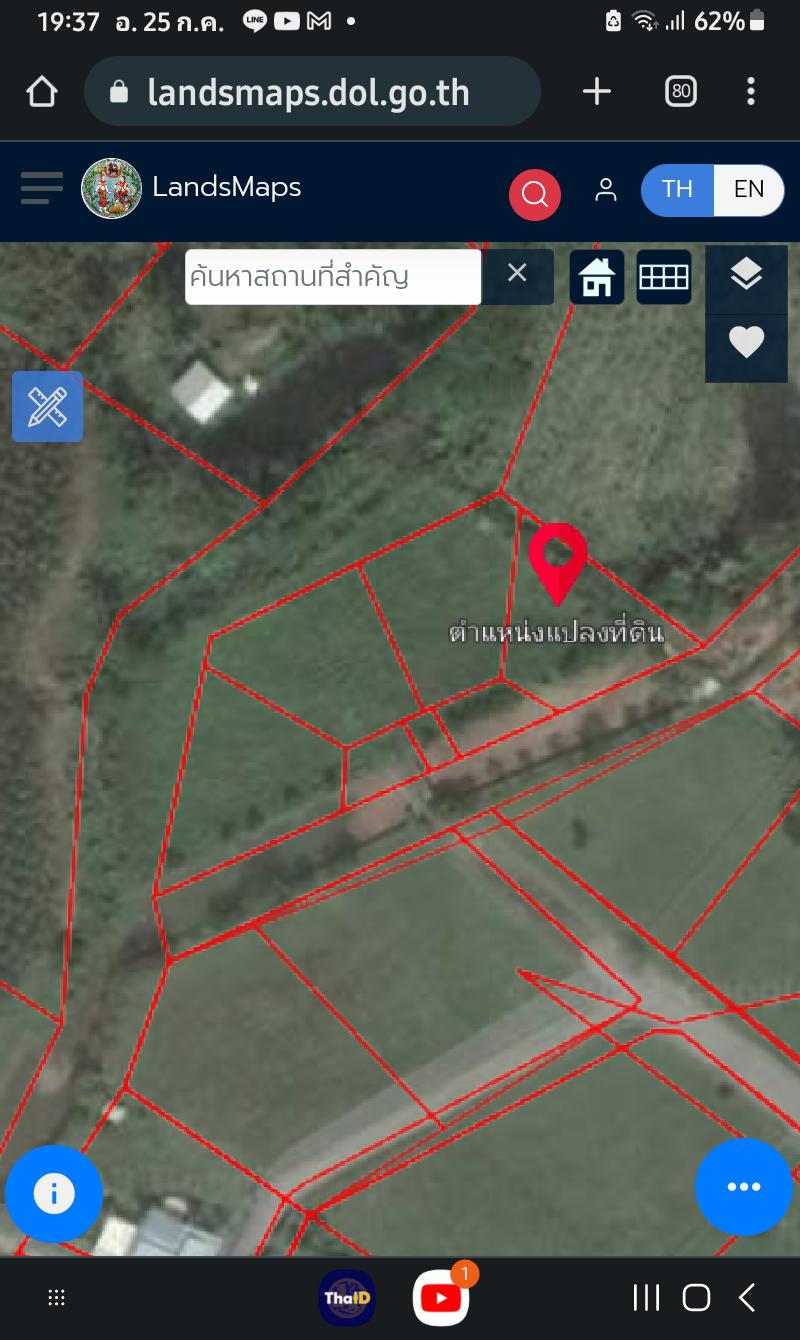The height and width of the screenshot is (1340, 800).
Task: Open the grid table icon
Action: 664,277
